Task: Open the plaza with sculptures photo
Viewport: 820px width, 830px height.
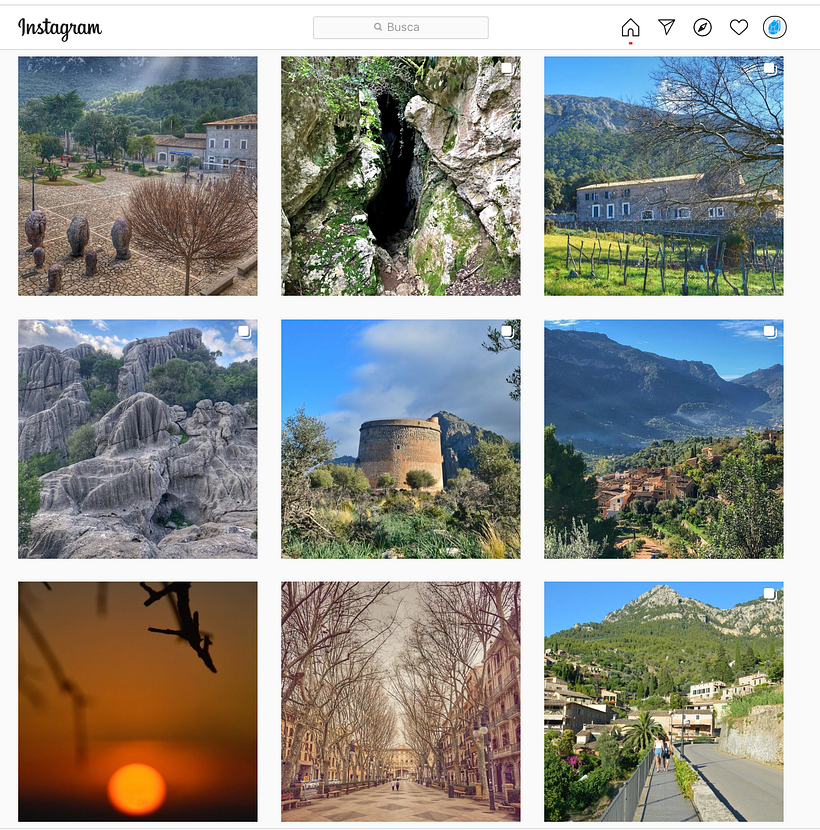Action: click(137, 176)
